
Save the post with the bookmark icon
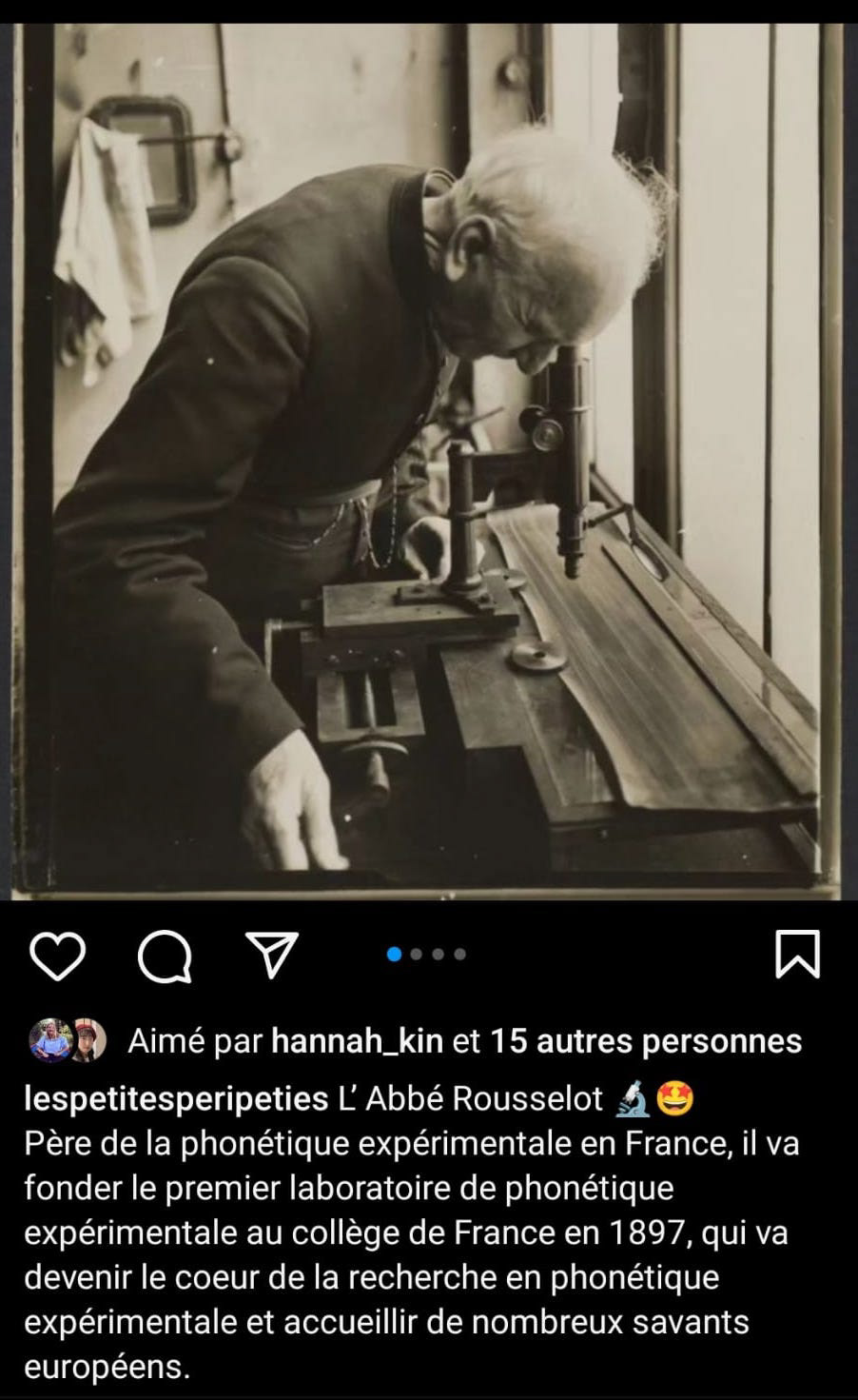[x=797, y=955]
